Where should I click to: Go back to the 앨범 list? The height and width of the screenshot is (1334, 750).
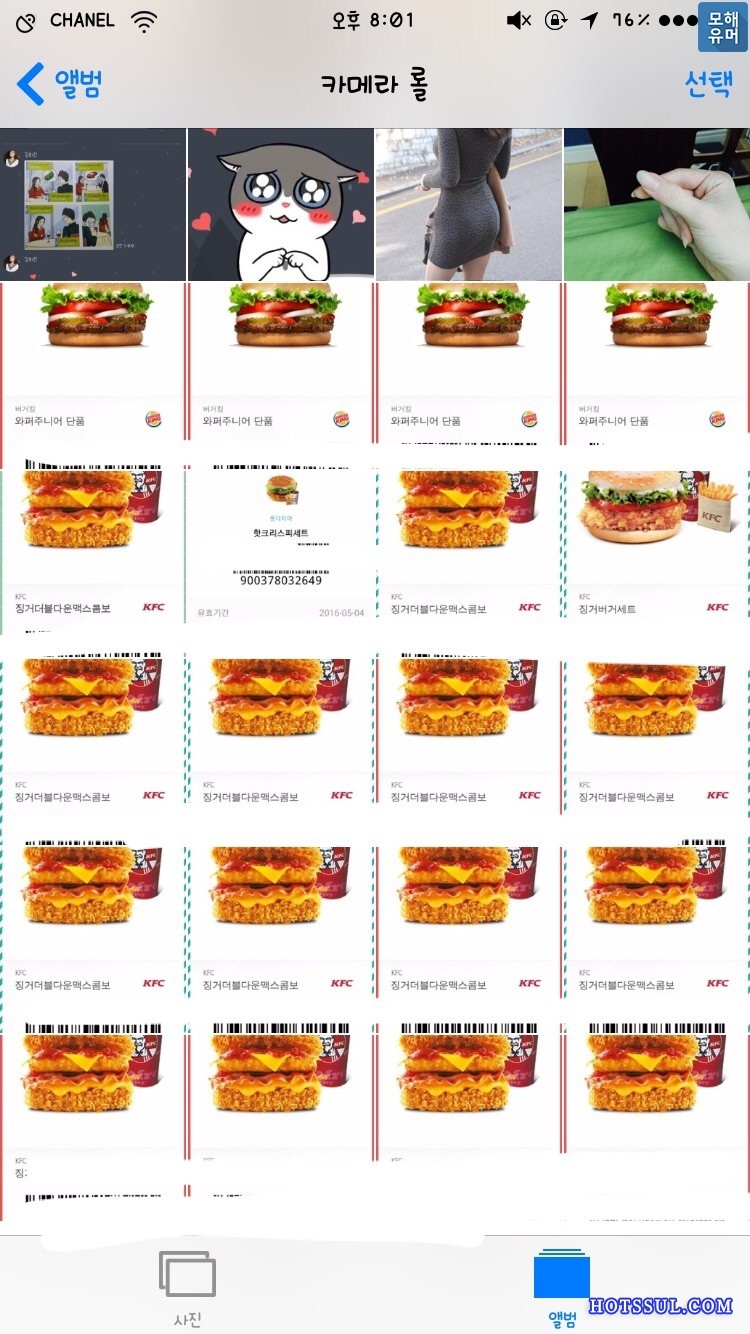point(60,84)
